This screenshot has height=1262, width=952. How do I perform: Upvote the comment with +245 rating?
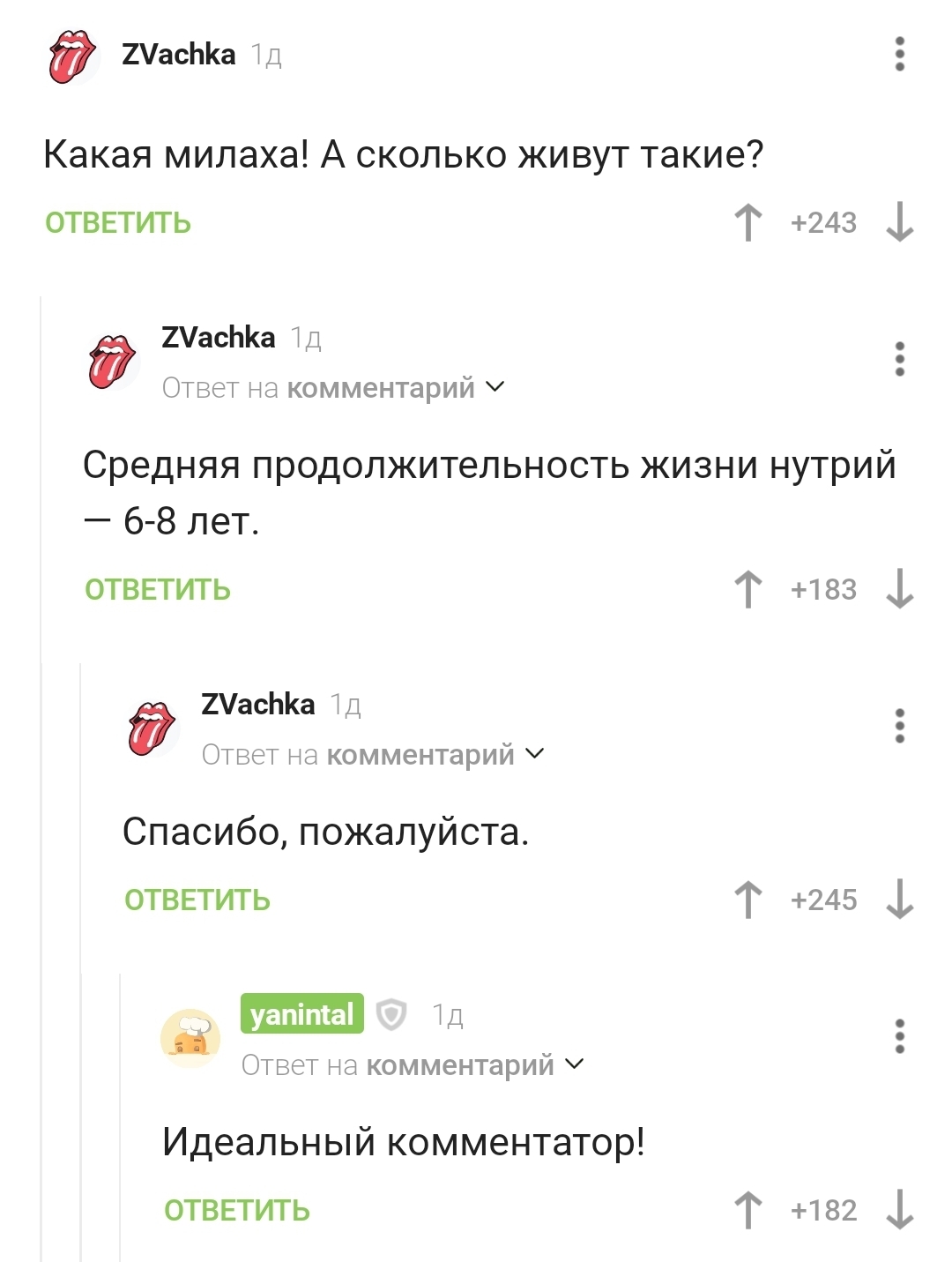pos(748,900)
